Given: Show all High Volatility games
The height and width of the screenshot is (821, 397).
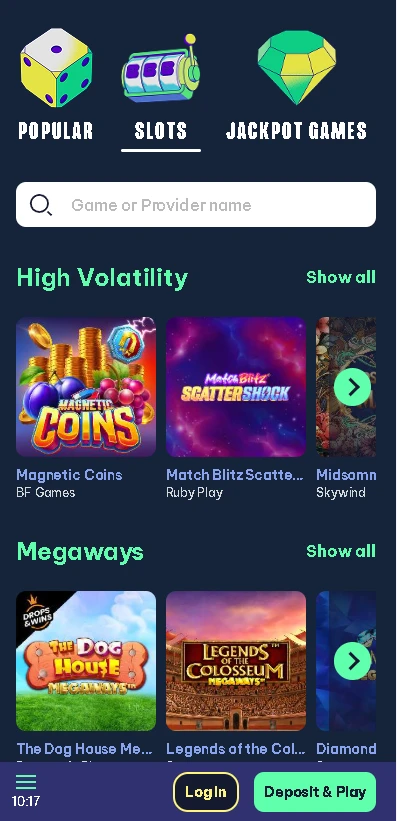Looking at the screenshot, I should (x=341, y=277).
